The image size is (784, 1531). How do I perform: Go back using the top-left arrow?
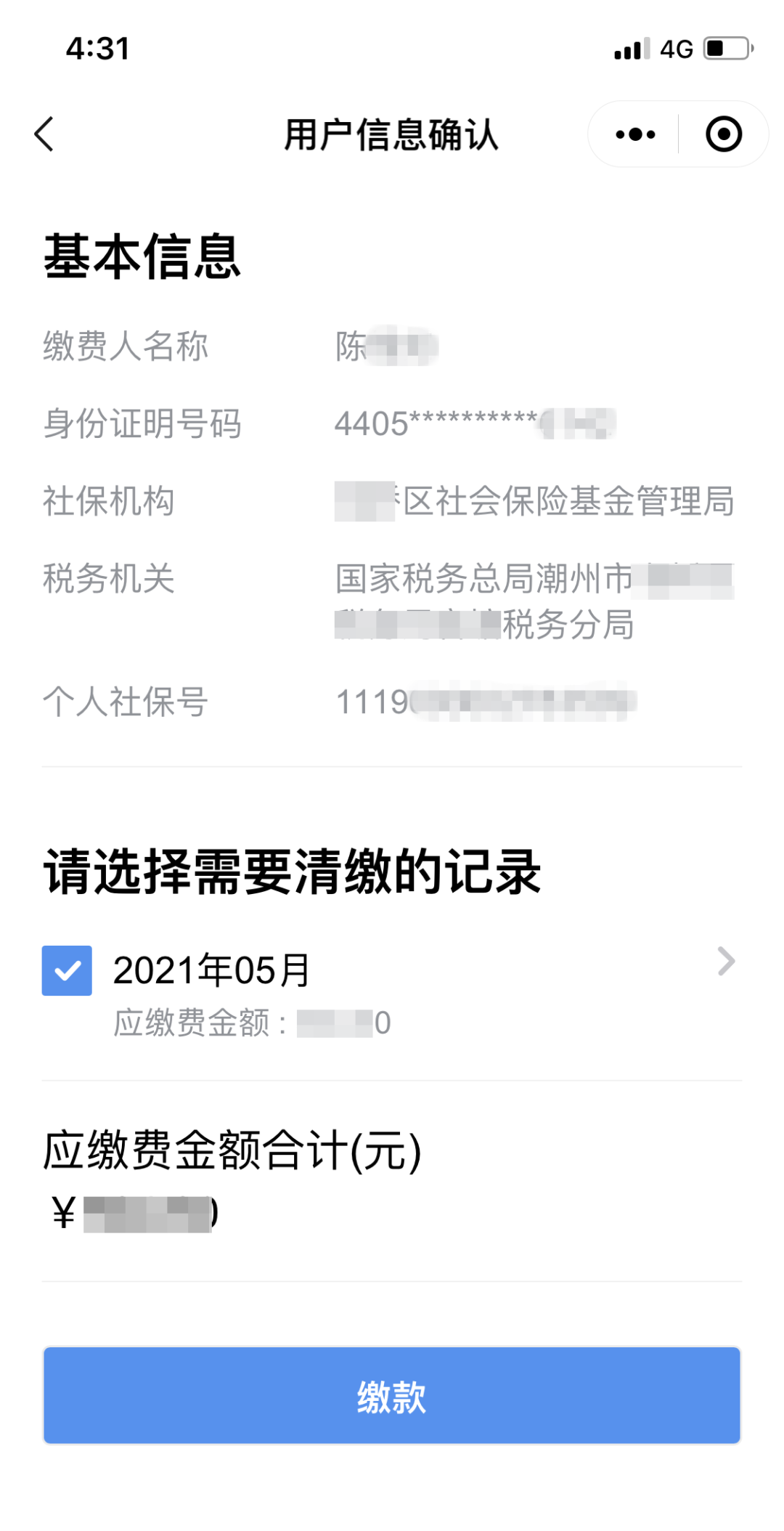pos(44,134)
